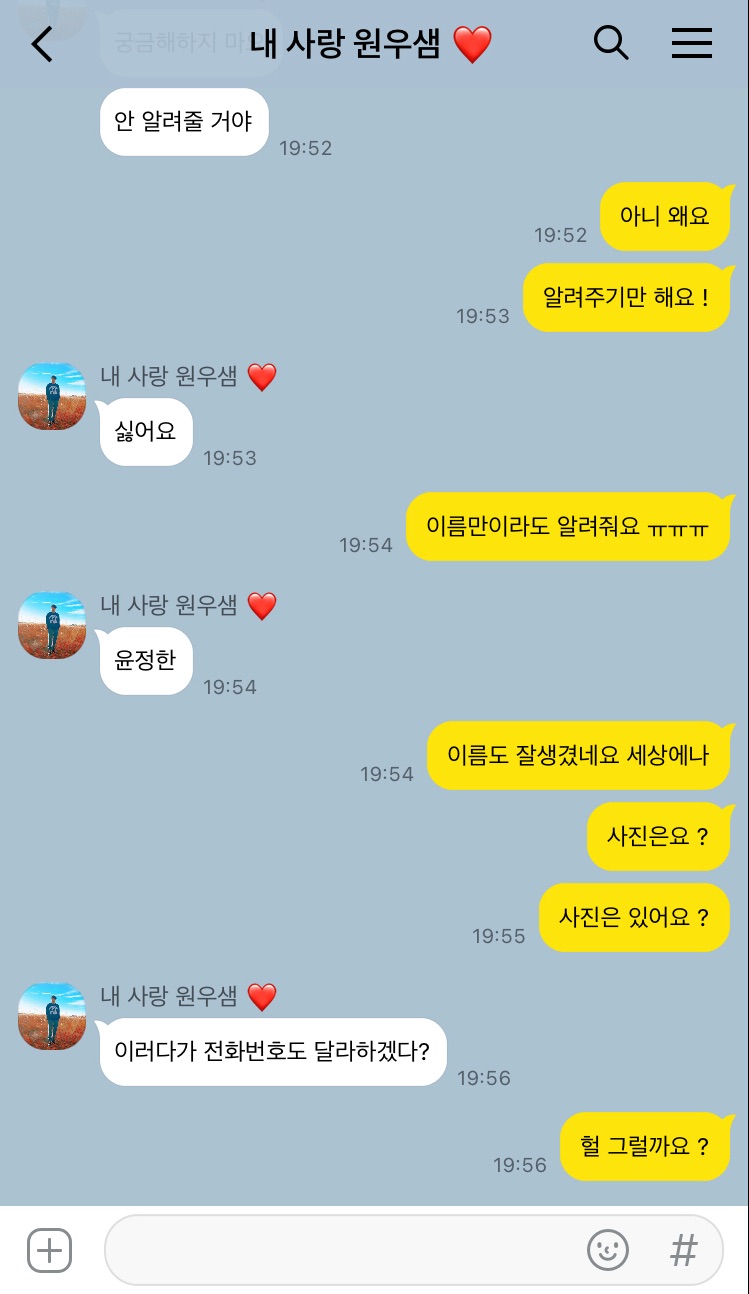Open the hamburger menu icon
The width and height of the screenshot is (749, 1294).
point(691,44)
